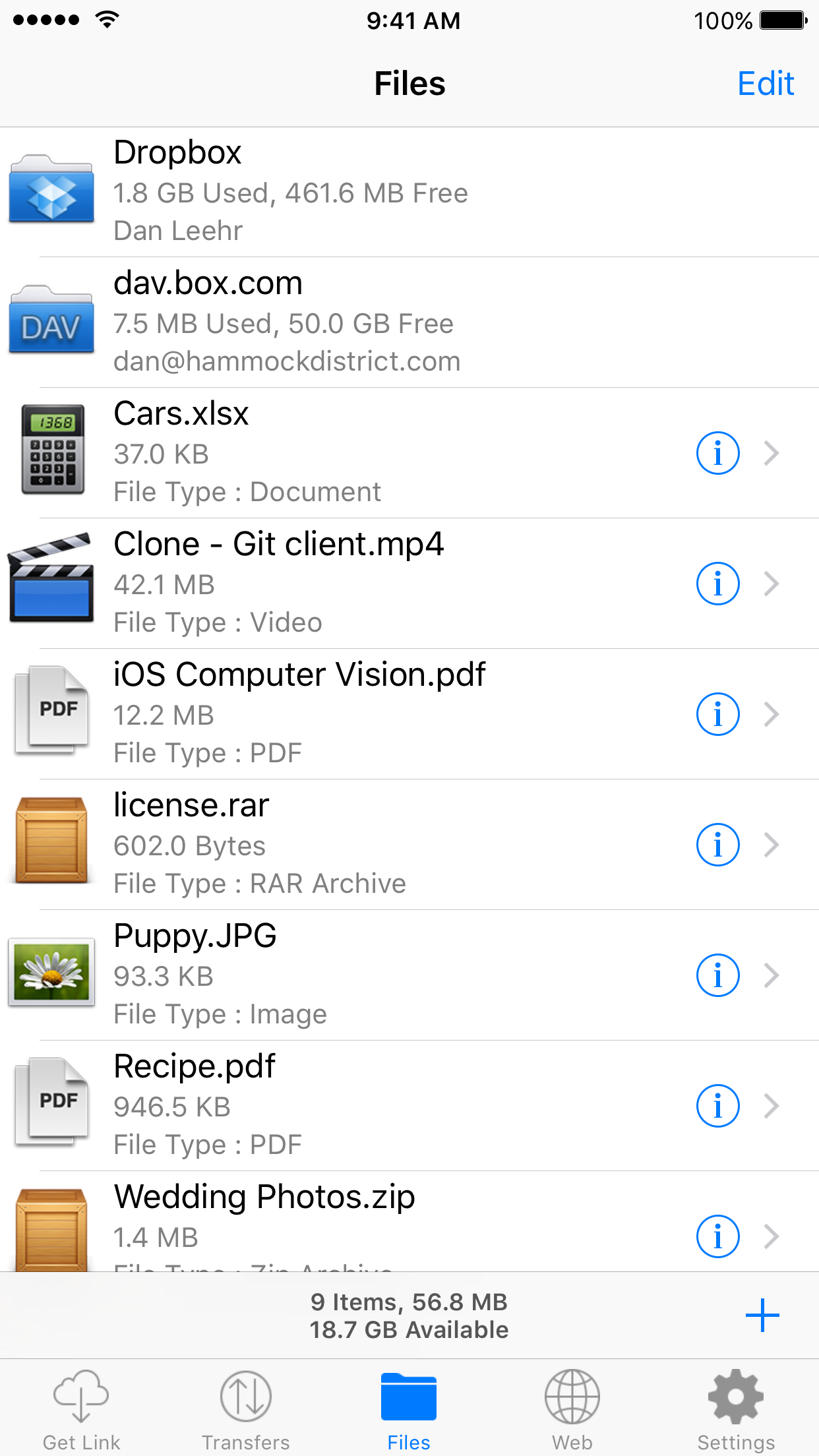Open the chevron next to iOS Computer Vision.pdf

click(773, 713)
